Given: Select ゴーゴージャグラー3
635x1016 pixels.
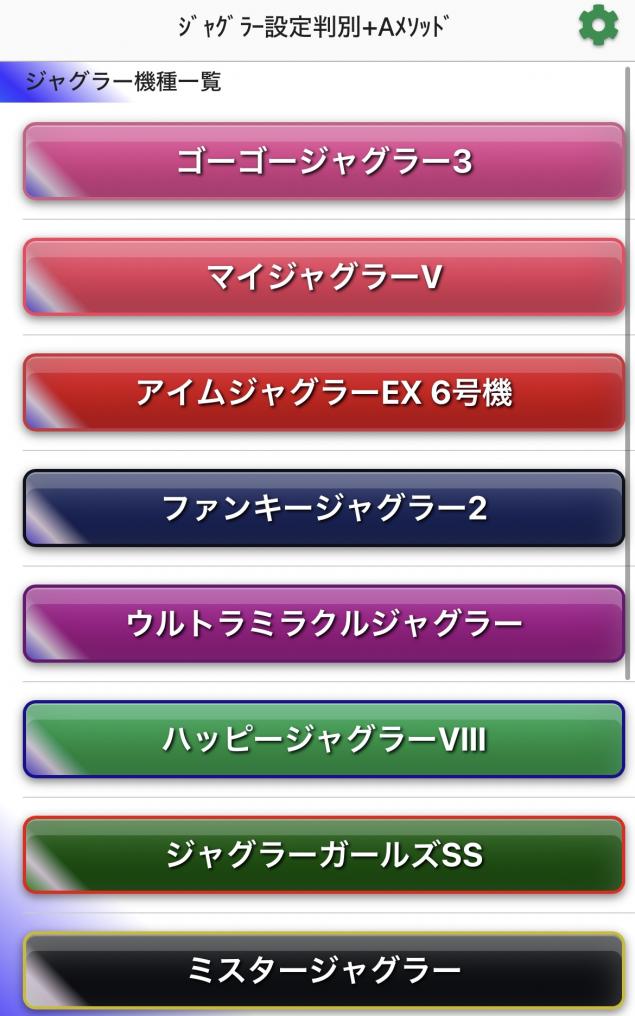Looking at the screenshot, I should click(x=323, y=161).
